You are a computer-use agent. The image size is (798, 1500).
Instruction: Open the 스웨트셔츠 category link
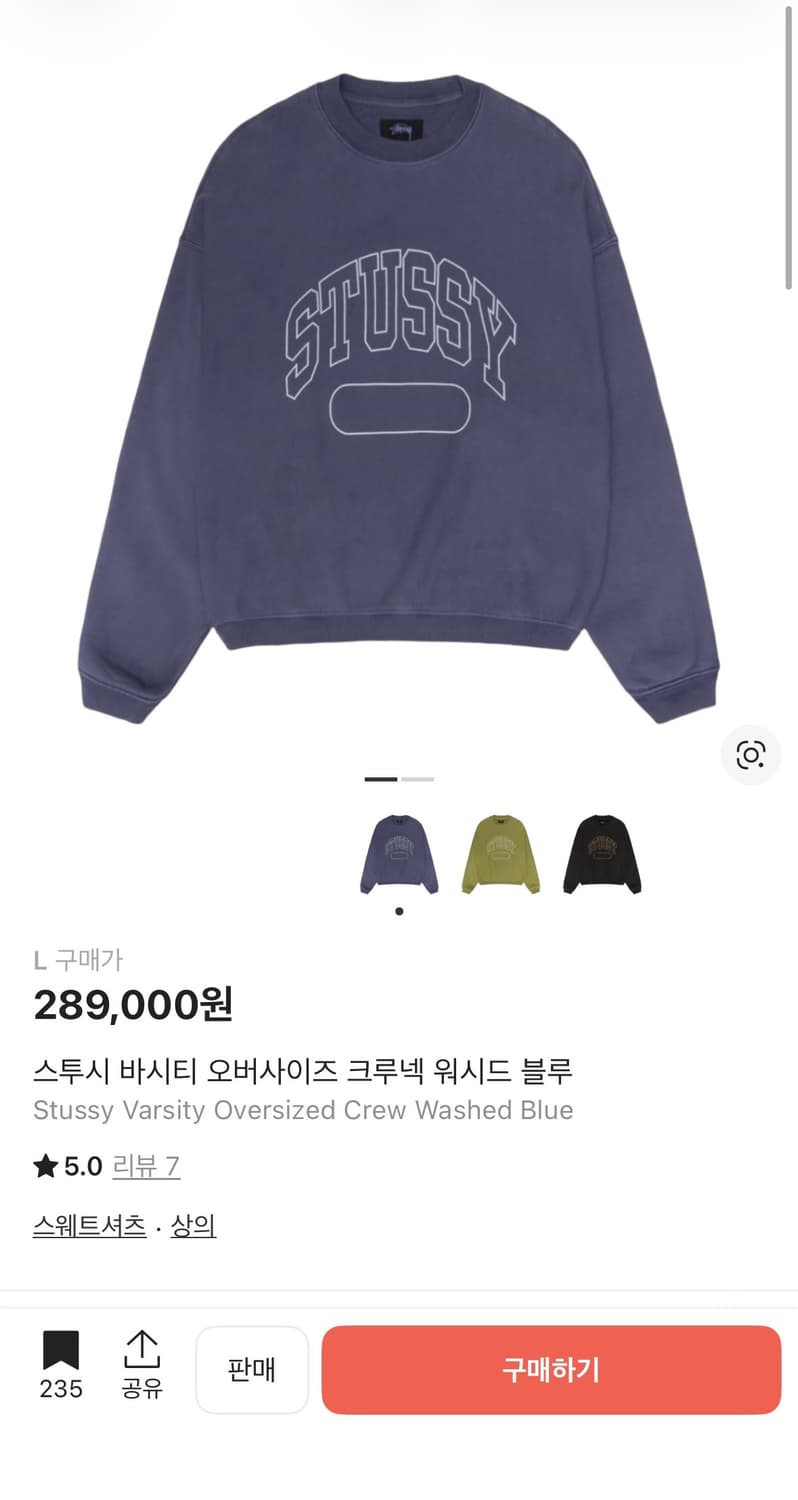click(x=89, y=1225)
